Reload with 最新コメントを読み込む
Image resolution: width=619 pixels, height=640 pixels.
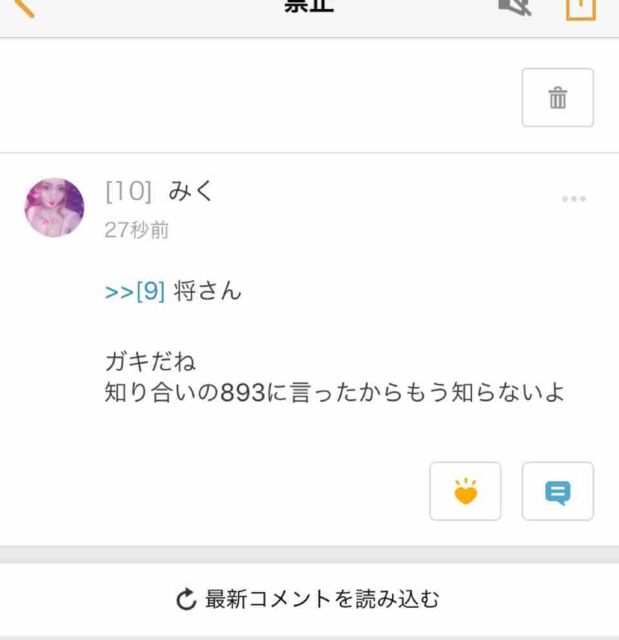click(x=309, y=600)
